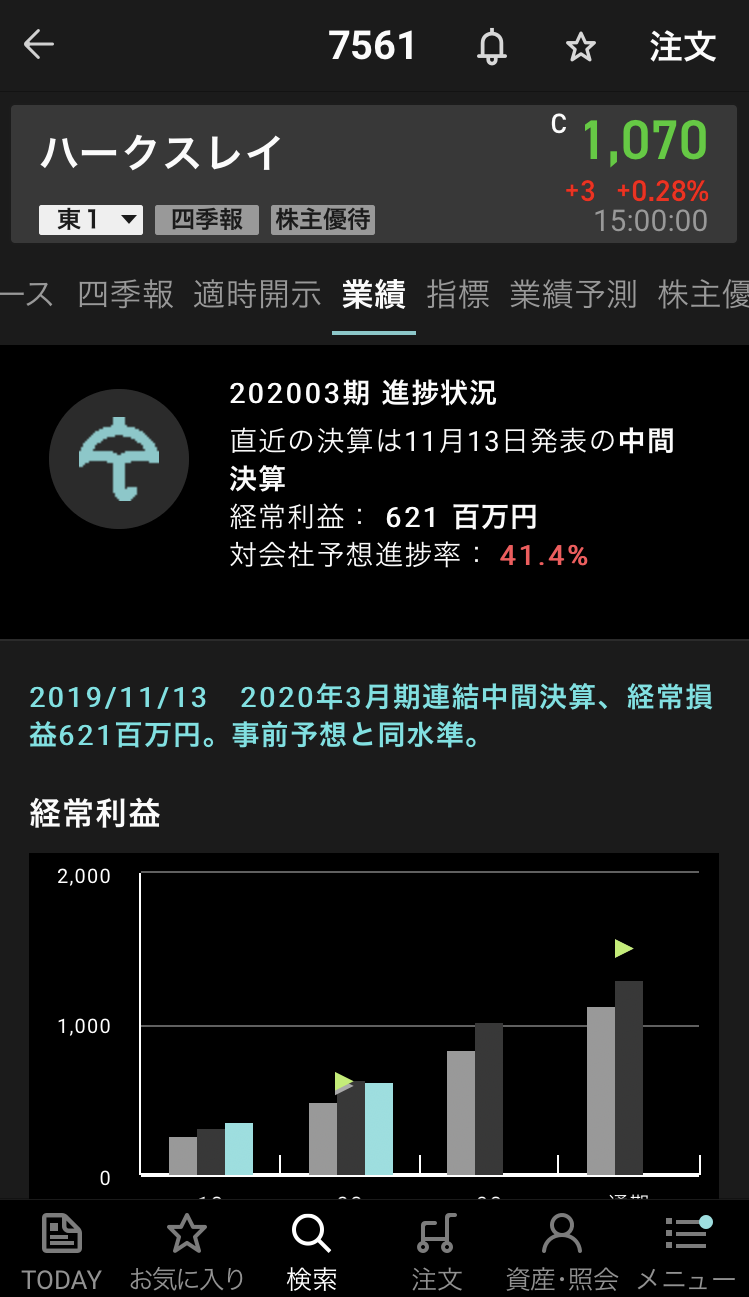Open メニュー in bottom navigation
The image size is (749, 1297).
coord(686,1250)
